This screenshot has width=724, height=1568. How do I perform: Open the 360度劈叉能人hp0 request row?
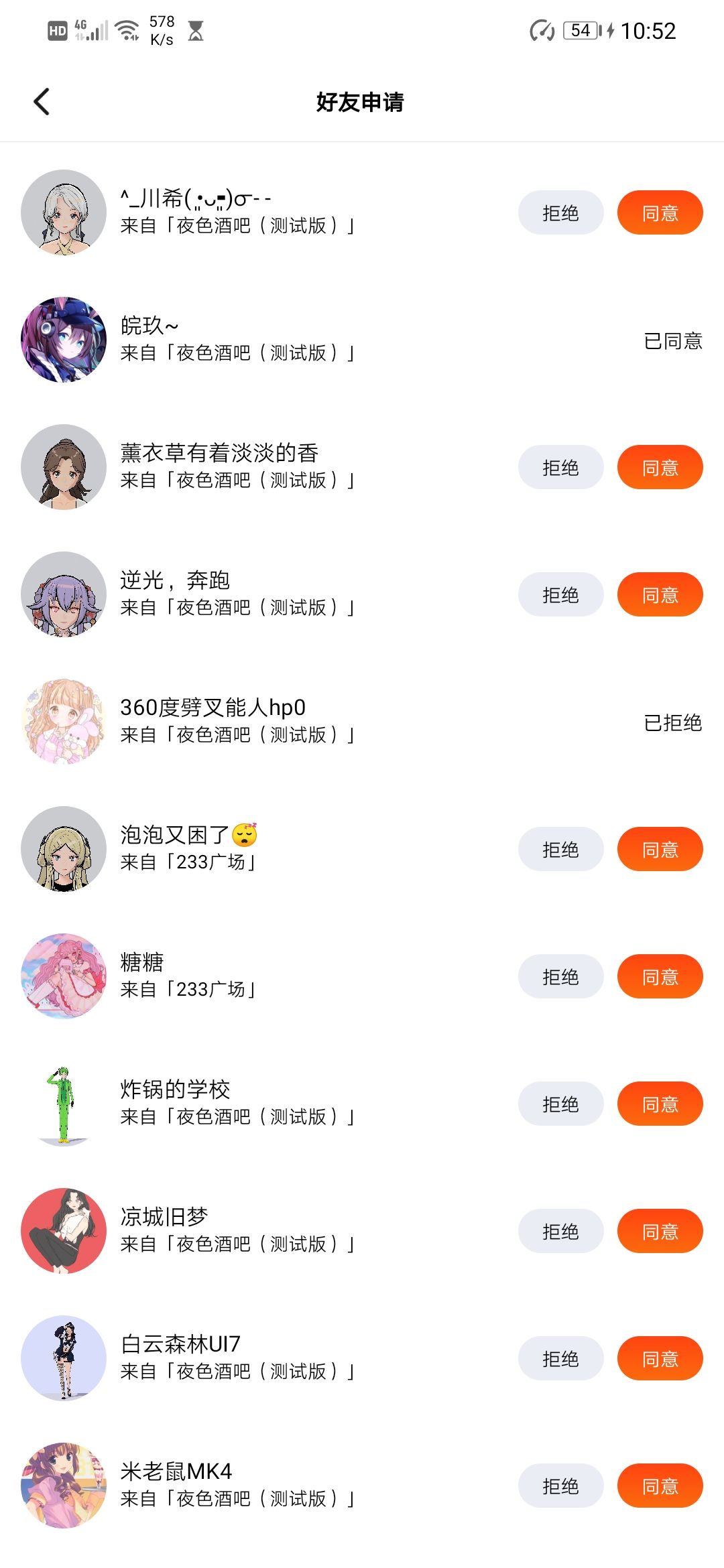click(362, 722)
